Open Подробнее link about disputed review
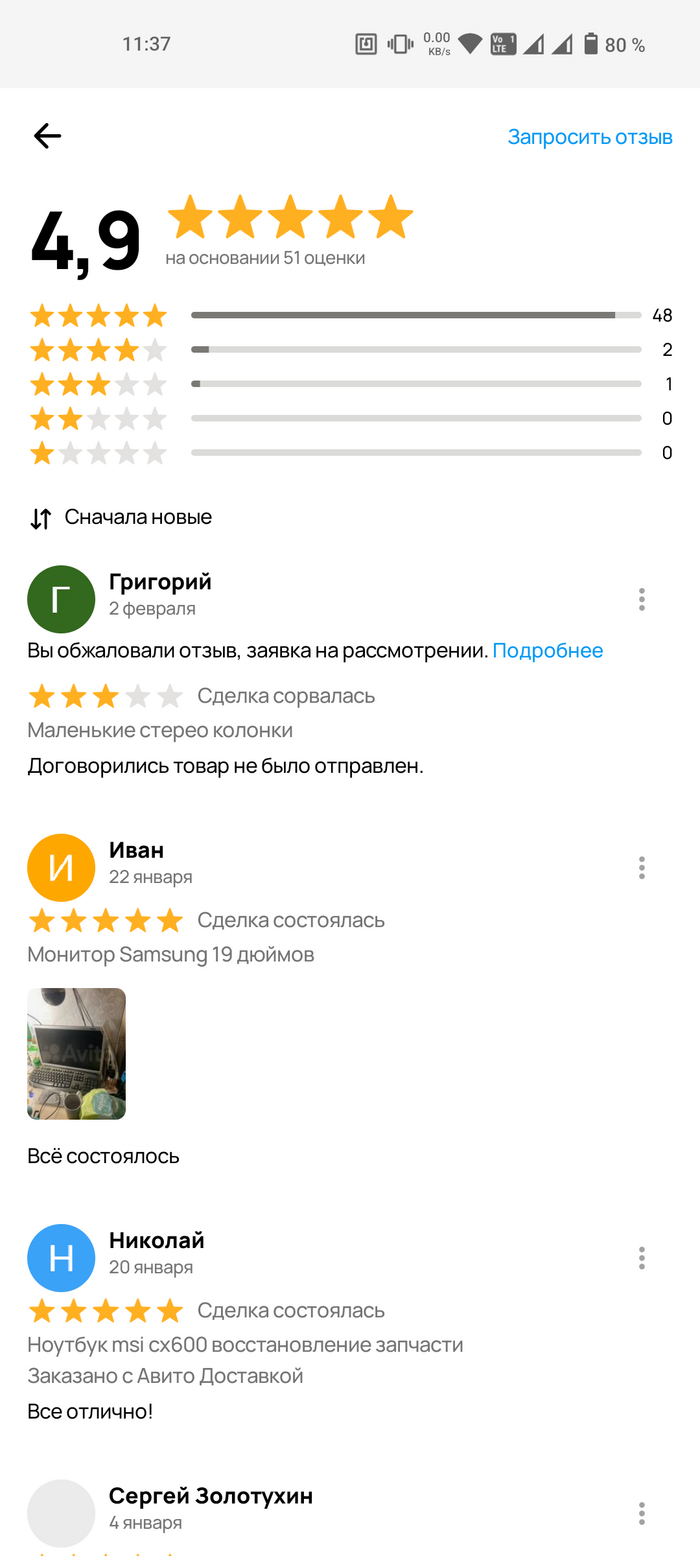Viewport: 700px width, 1556px height. (x=547, y=651)
